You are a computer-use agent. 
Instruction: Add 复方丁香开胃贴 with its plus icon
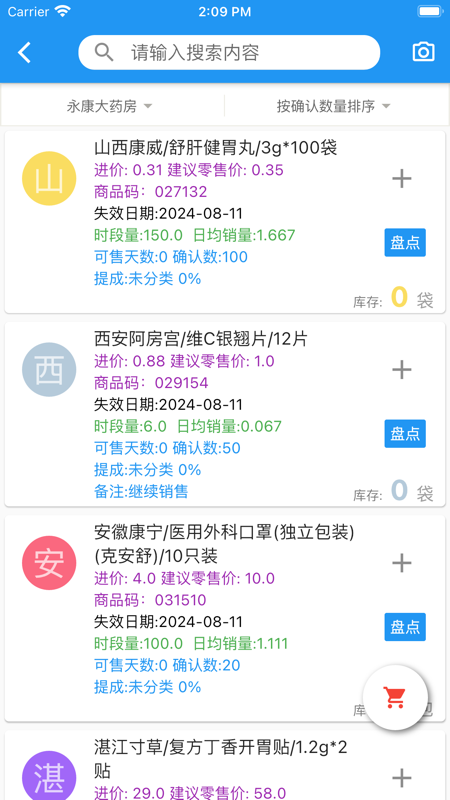[x=402, y=778]
